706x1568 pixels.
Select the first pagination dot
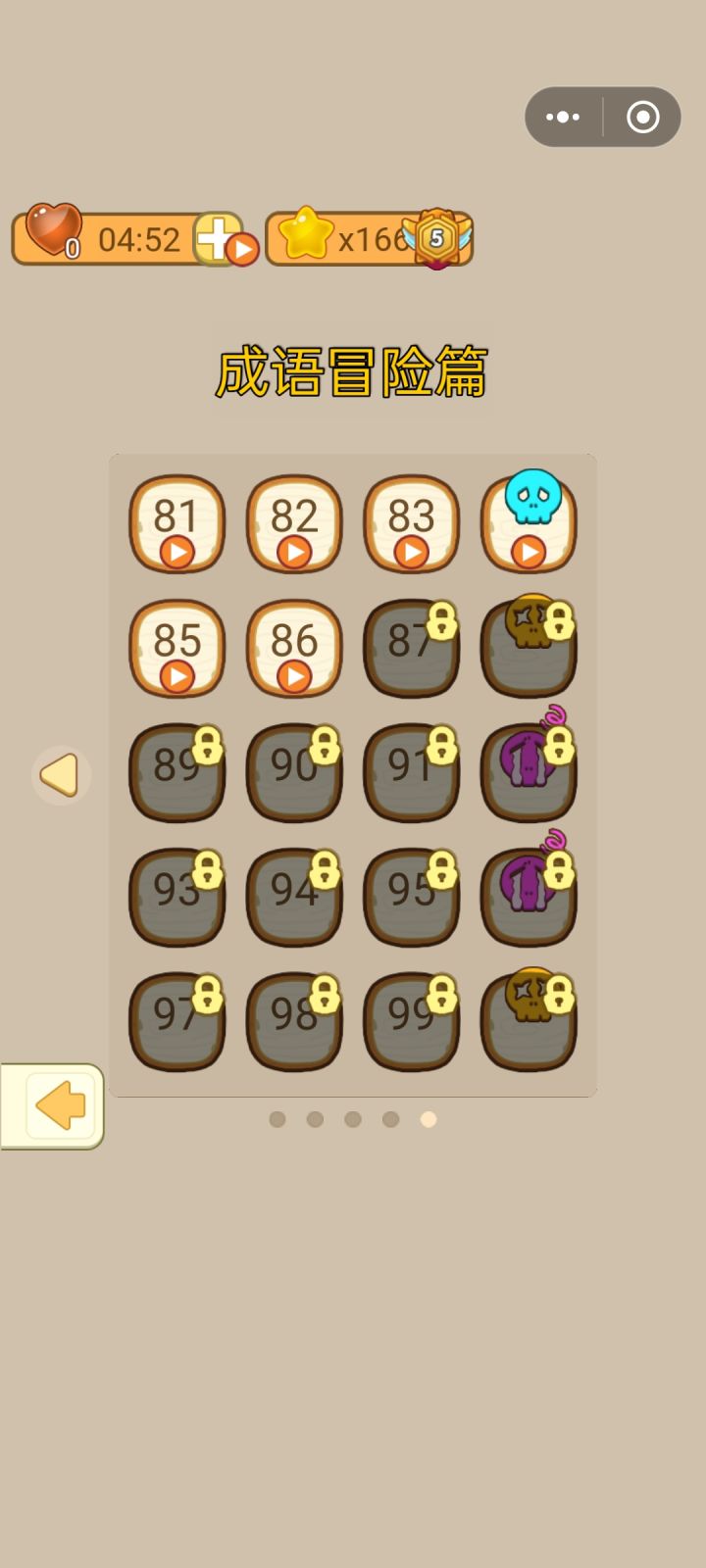277,1118
